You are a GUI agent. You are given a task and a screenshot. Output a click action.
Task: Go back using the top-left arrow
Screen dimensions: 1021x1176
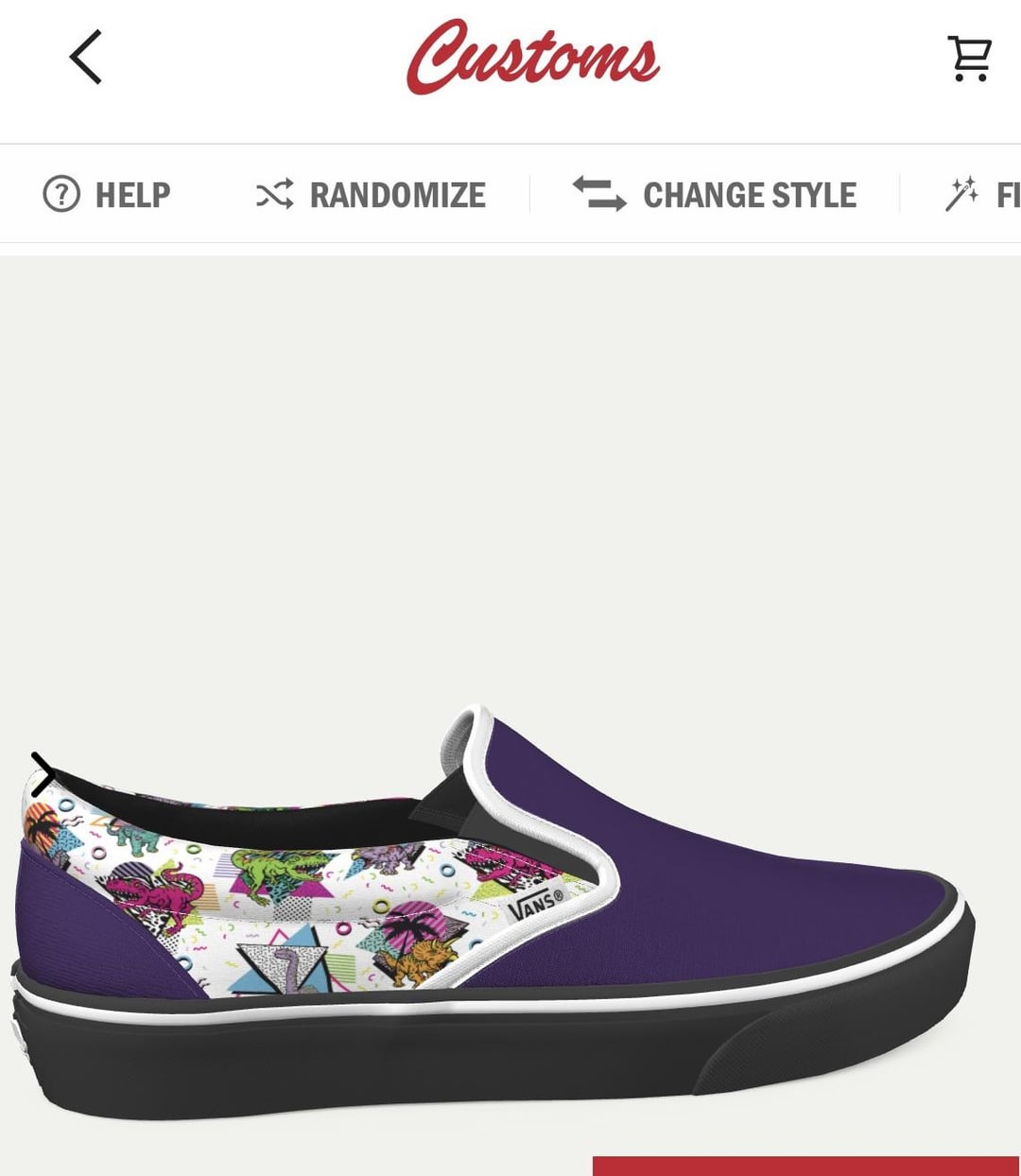pyautogui.click(x=85, y=58)
